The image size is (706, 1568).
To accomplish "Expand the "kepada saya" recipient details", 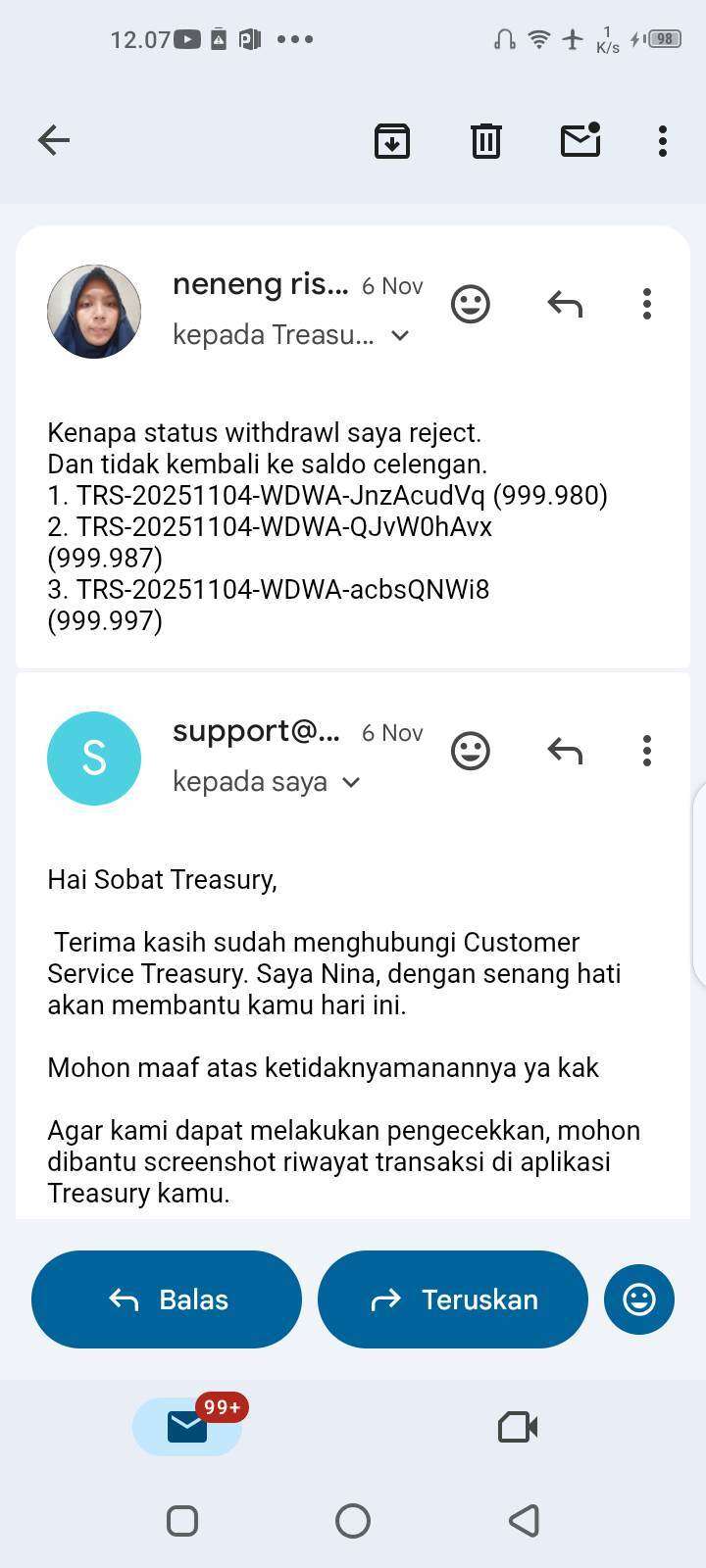I will point(351,782).
